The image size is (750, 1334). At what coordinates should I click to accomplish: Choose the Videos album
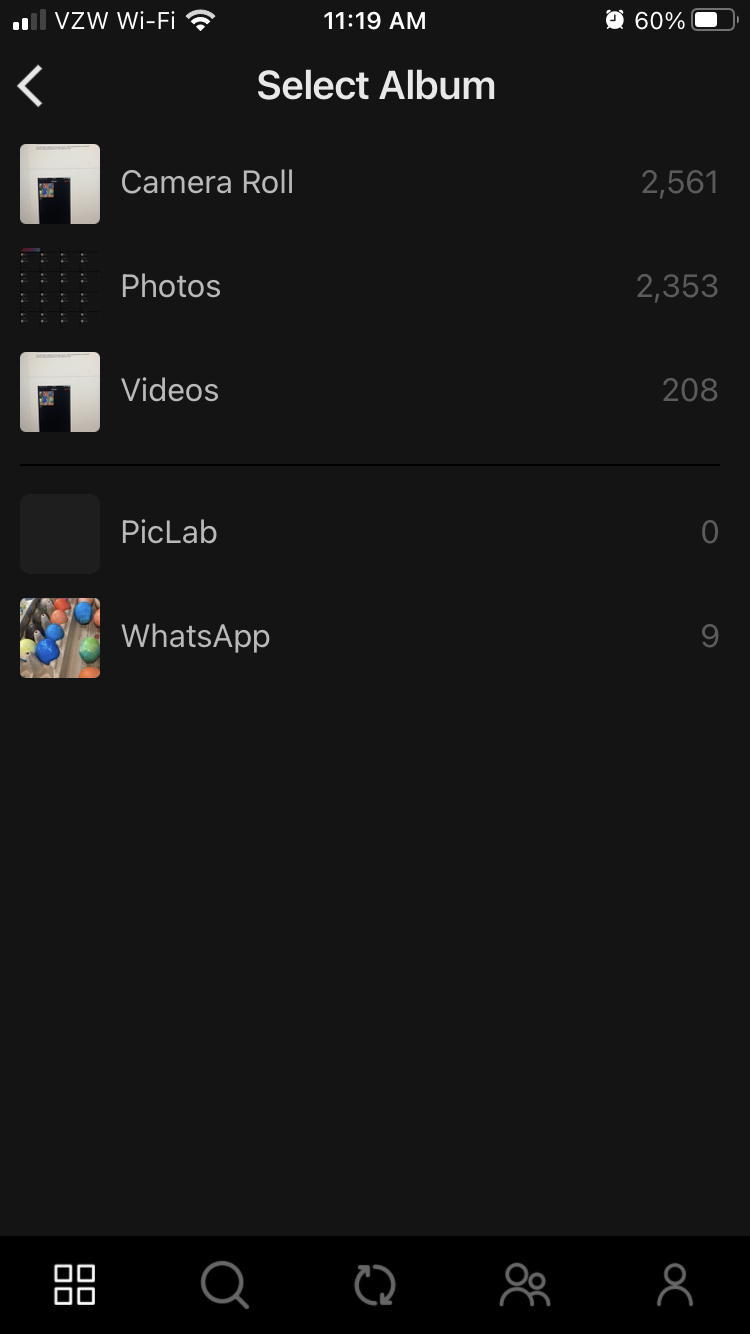coord(375,391)
